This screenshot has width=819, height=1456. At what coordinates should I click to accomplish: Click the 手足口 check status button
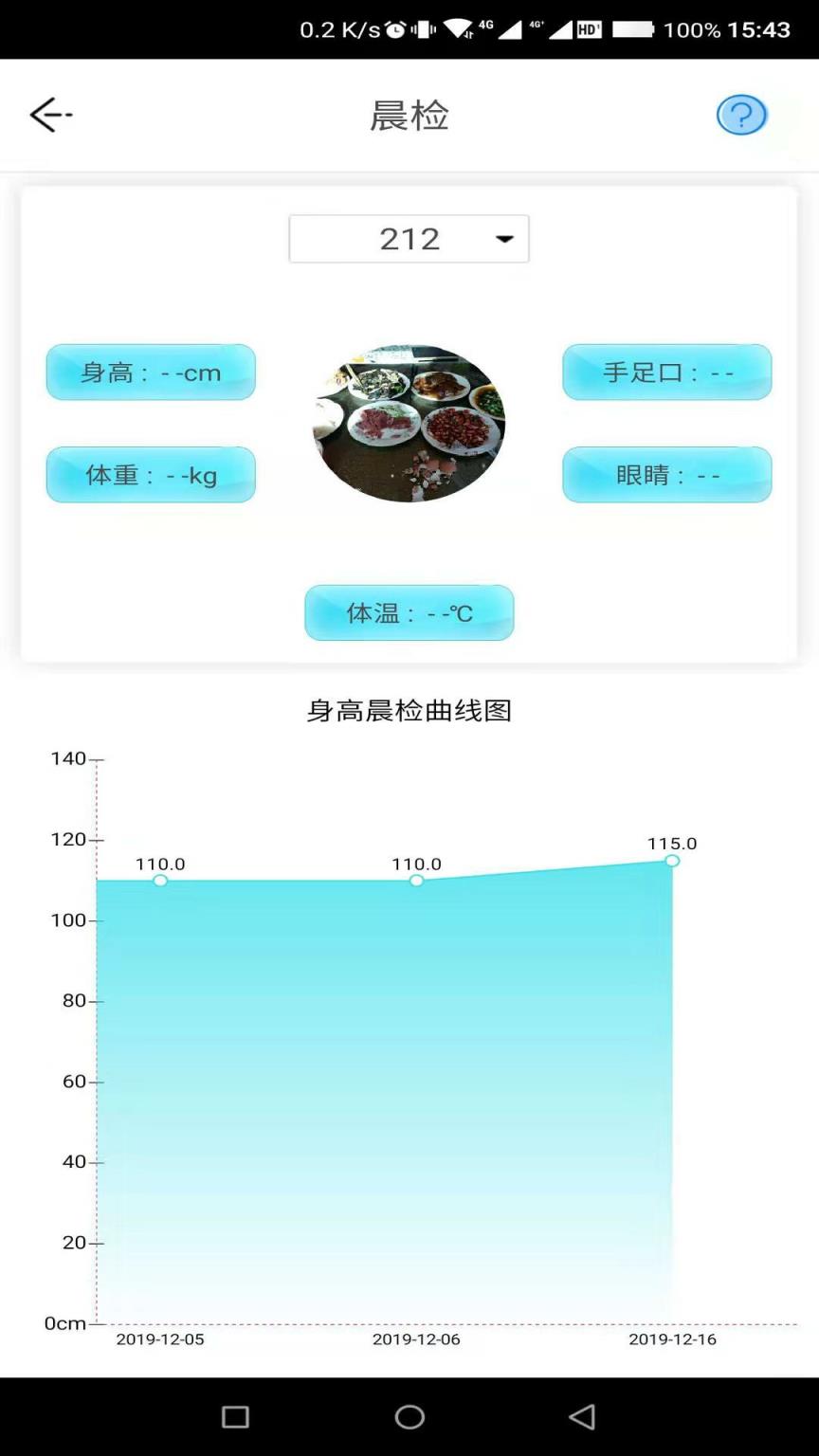tap(666, 373)
